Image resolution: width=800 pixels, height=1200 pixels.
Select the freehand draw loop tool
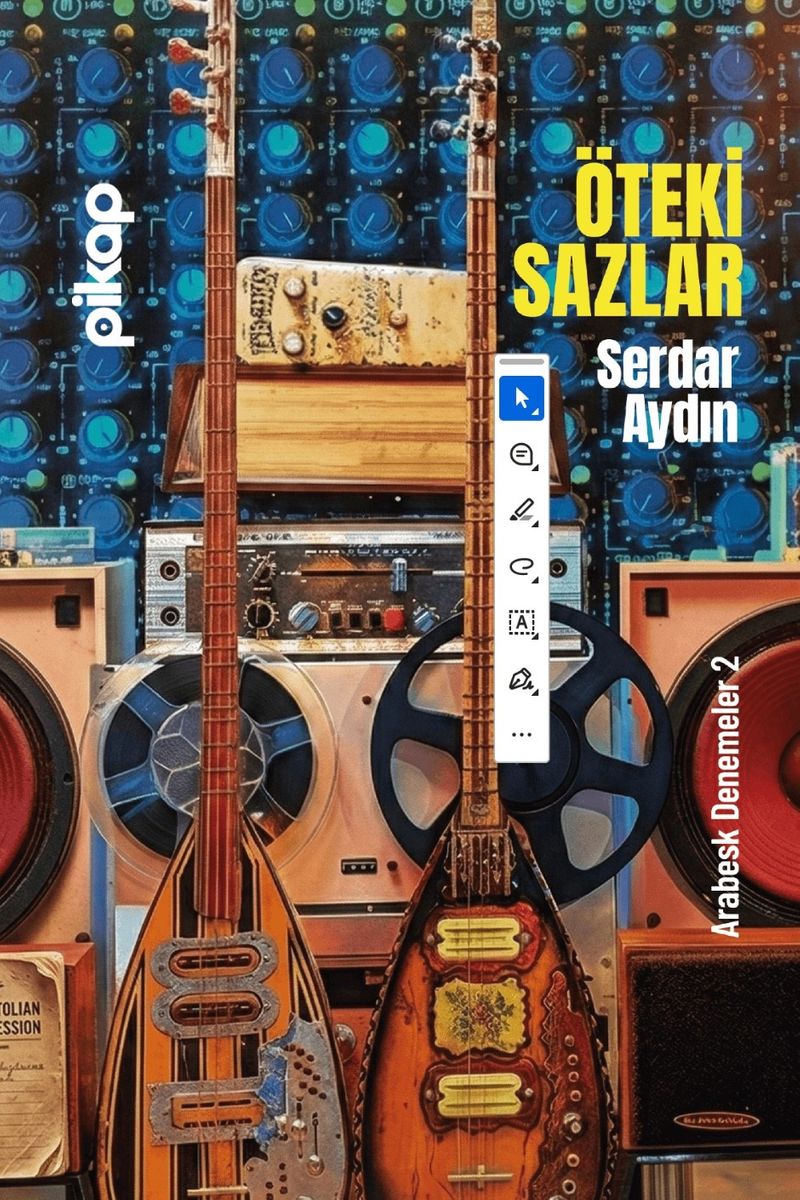click(x=522, y=567)
